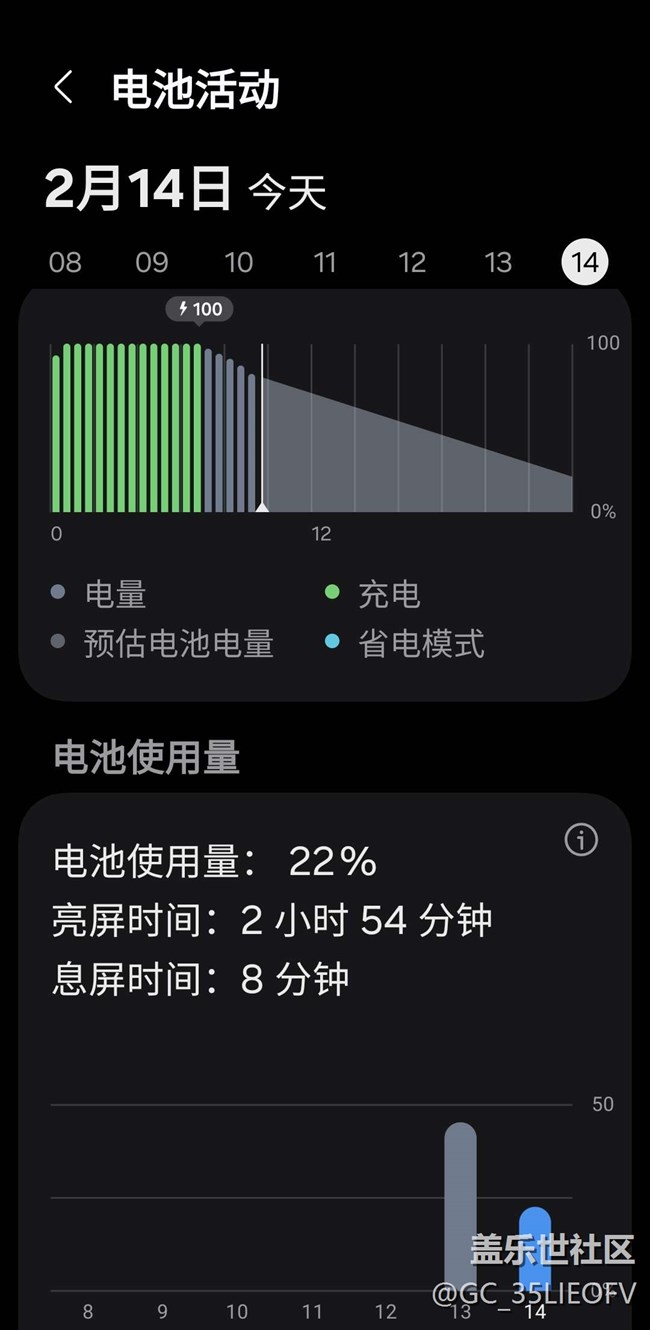Select date 11 in the date strip
650x1330 pixels.
click(325, 263)
